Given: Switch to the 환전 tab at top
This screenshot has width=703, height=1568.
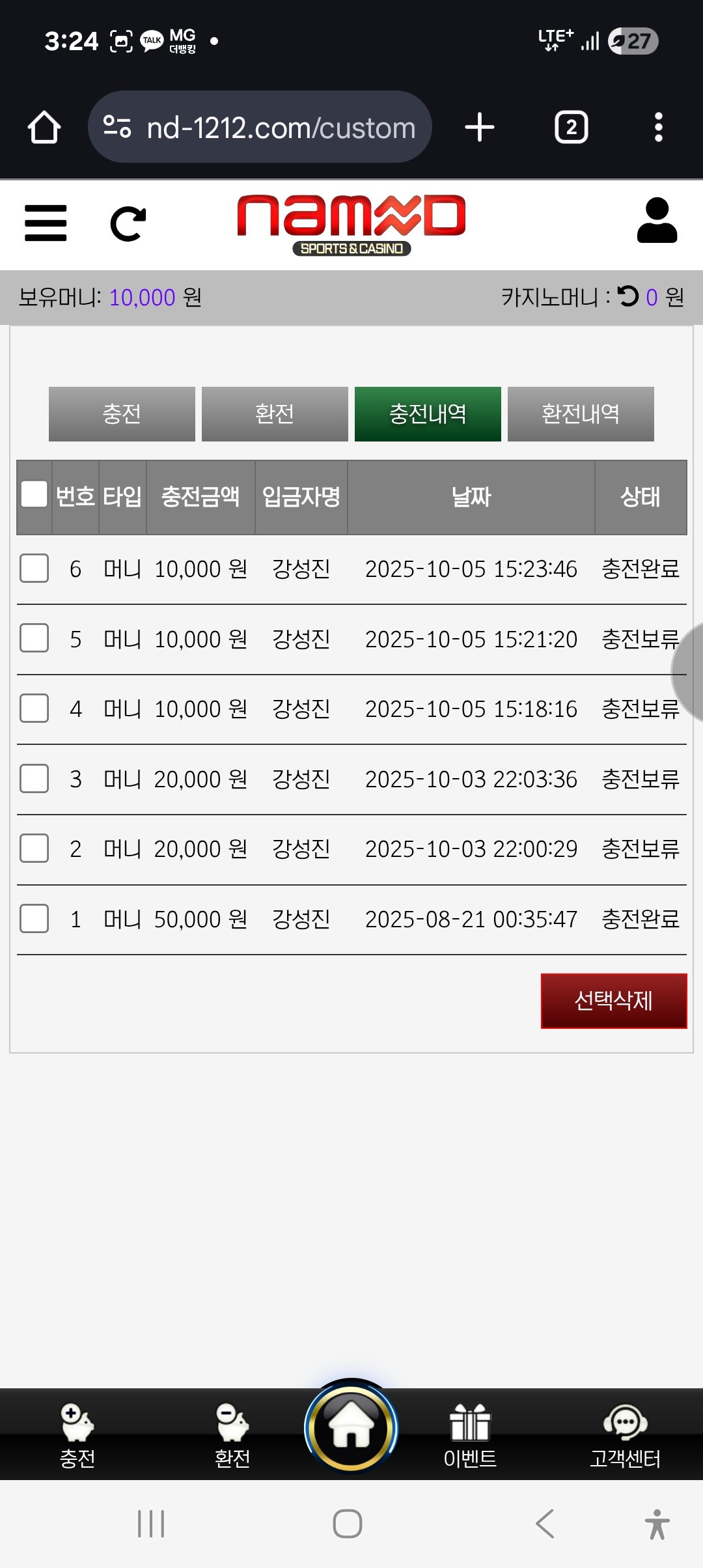Looking at the screenshot, I should point(275,414).
